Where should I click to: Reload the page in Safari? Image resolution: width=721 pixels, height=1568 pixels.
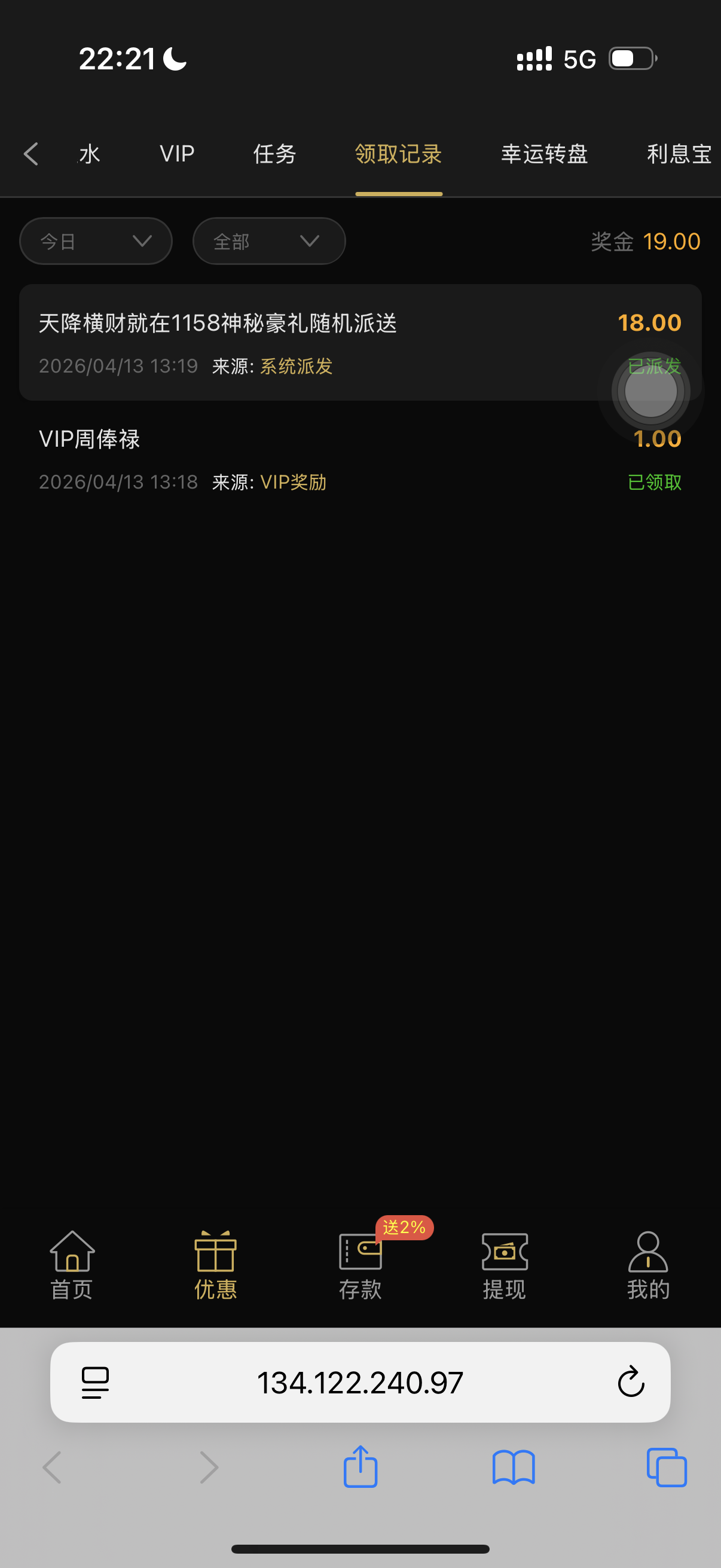630,1382
